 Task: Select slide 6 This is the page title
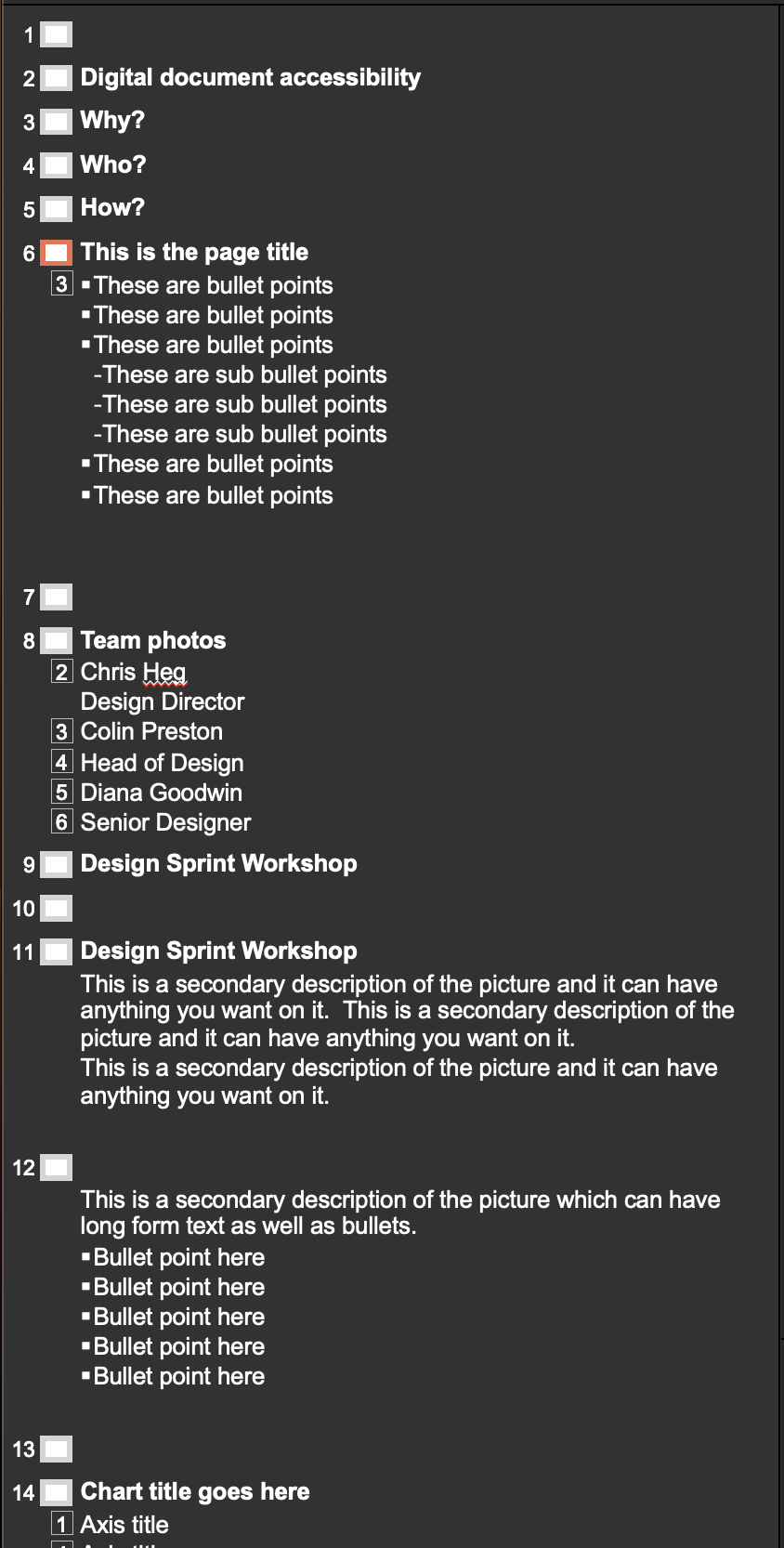(x=194, y=253)
